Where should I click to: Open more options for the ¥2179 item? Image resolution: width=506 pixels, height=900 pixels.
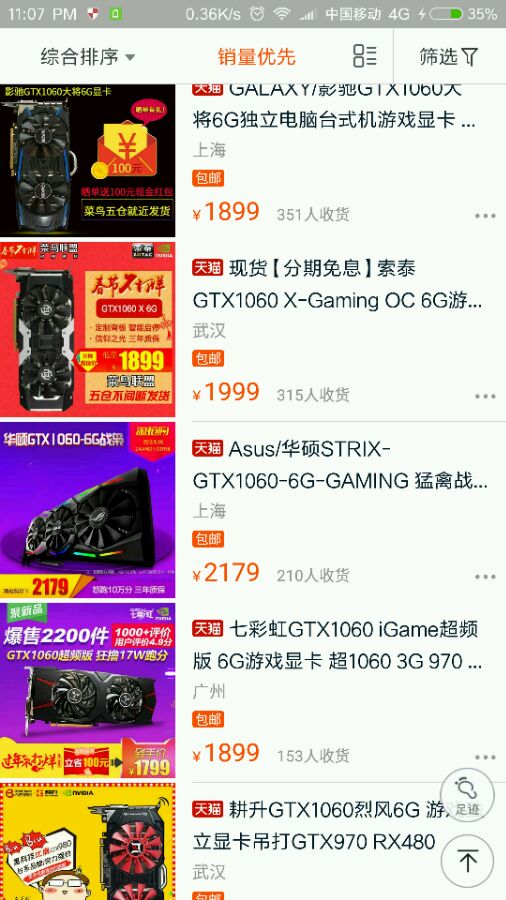pyautogui.click(x=485, y=576)
